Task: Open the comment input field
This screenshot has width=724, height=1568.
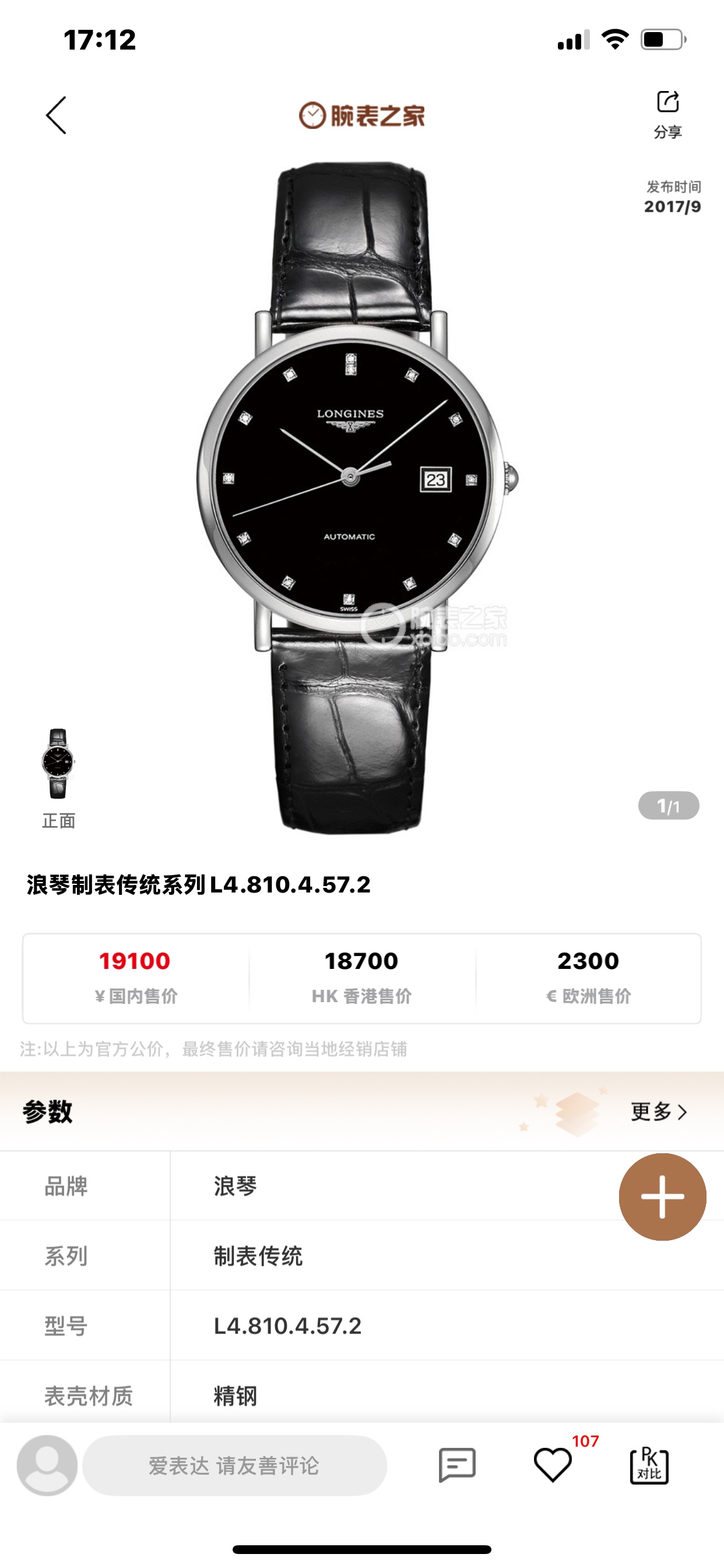Action: [x=234, y=1465]
